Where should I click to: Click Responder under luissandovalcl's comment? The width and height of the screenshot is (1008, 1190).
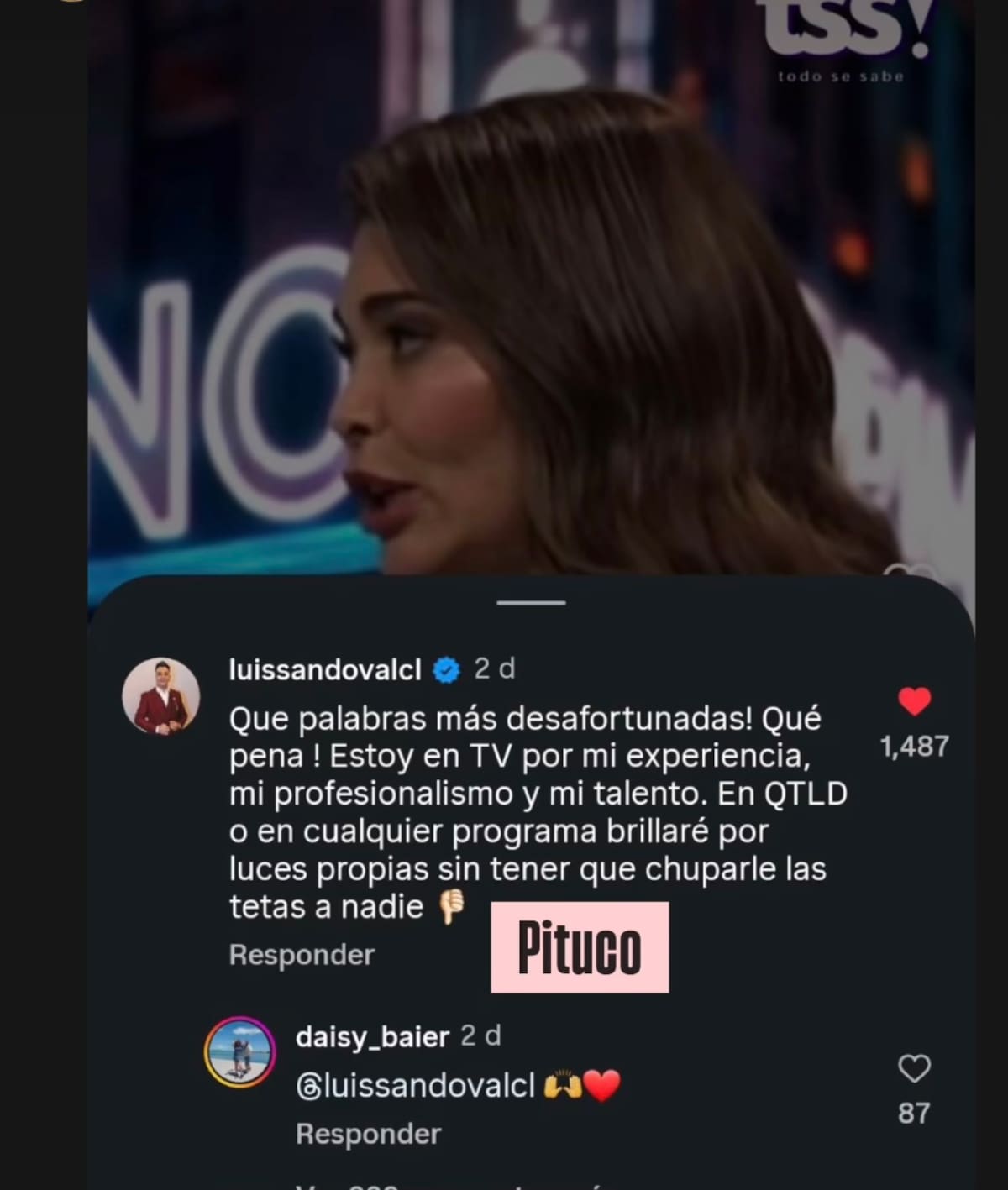click(302, 955)
